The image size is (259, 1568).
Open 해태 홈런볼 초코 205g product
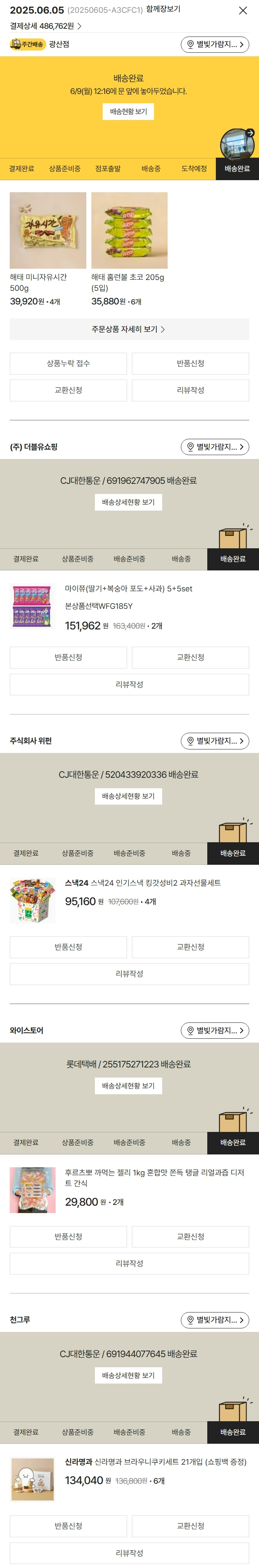[x=129, y=231]
